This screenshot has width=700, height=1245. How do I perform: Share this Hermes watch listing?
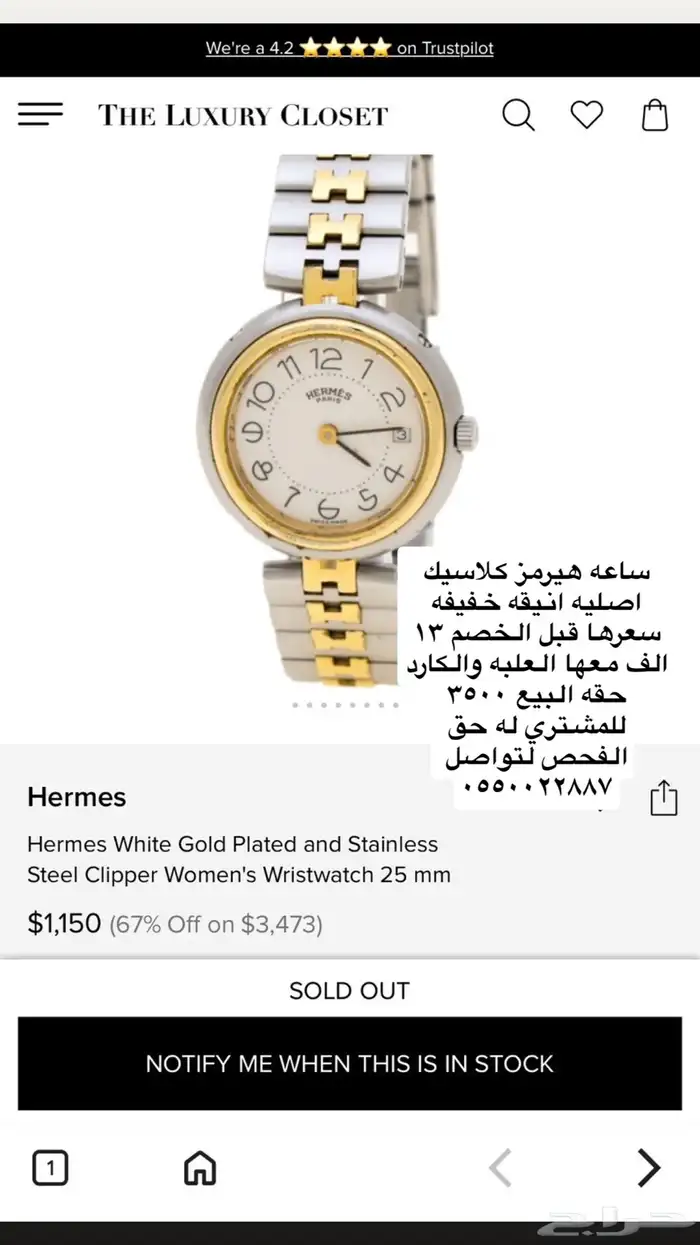click(664, 798)
